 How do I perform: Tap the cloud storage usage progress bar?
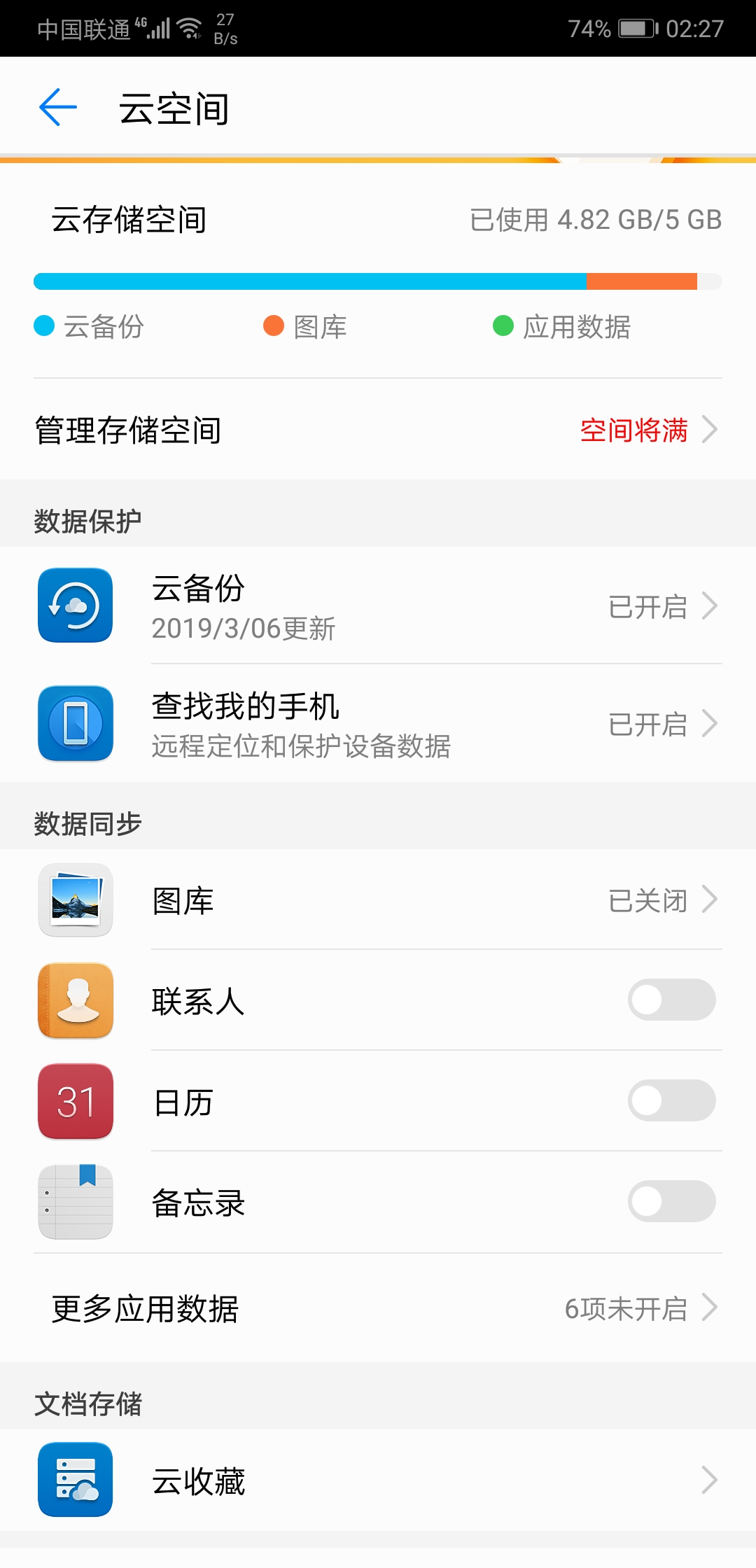(378, 281)
